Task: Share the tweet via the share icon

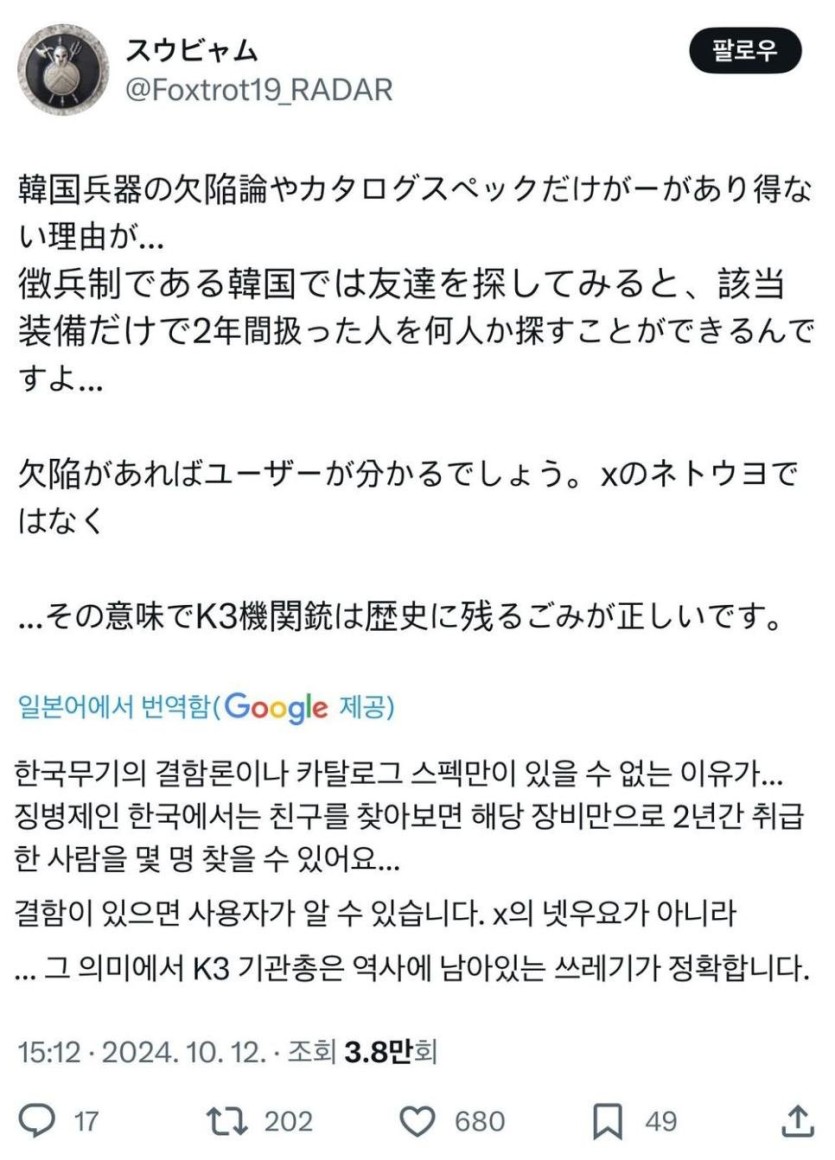Action: pos(796,1121)
